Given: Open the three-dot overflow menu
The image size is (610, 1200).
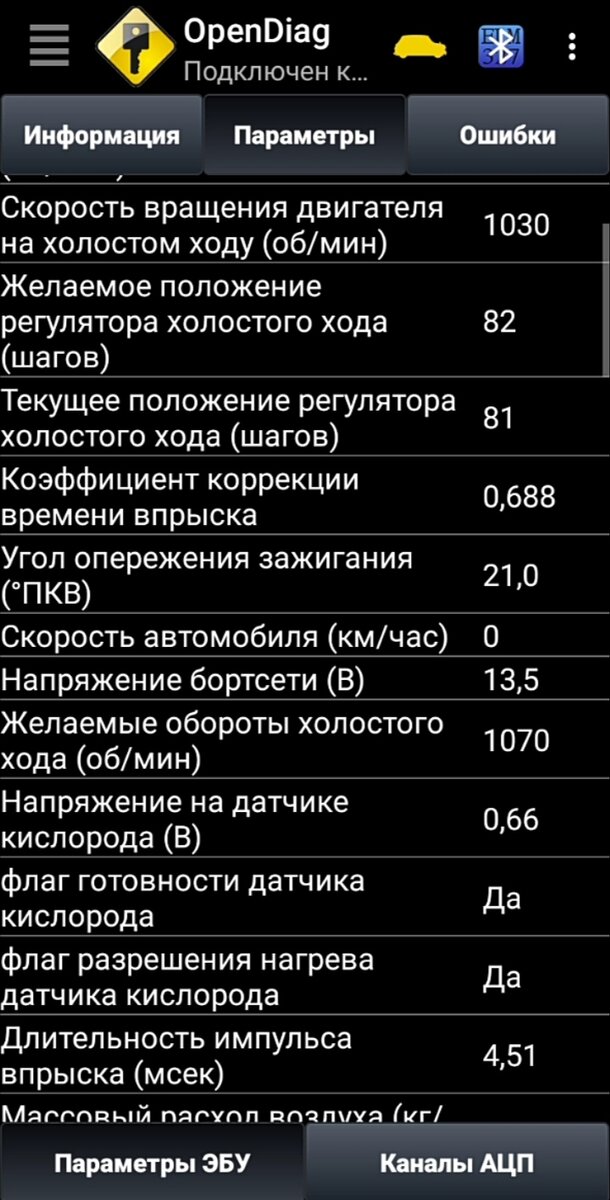Looking at the screenshot, I should [x=572, y=46].
